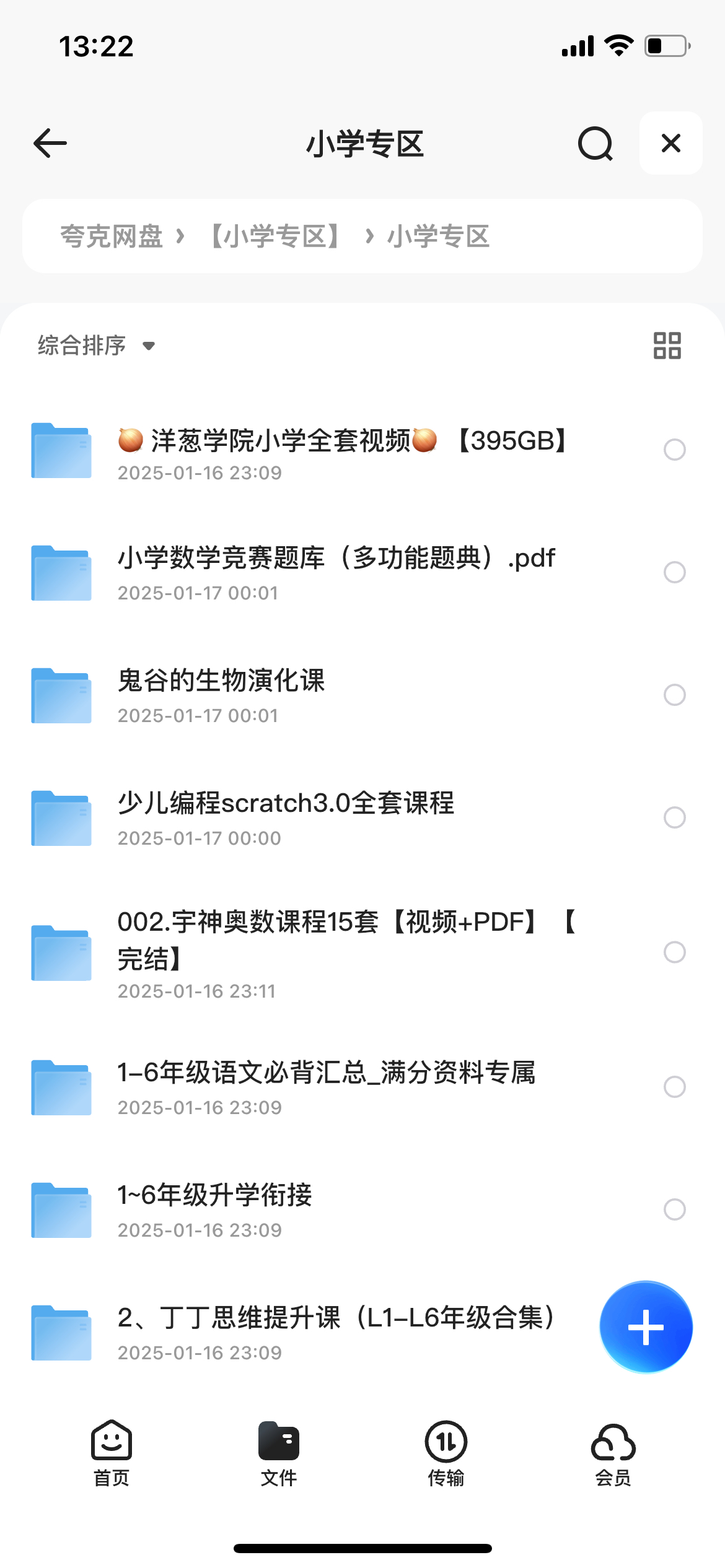Screen dimensions: 725x1568
Task: Close the folder view with X button
Action: (671, 143)
